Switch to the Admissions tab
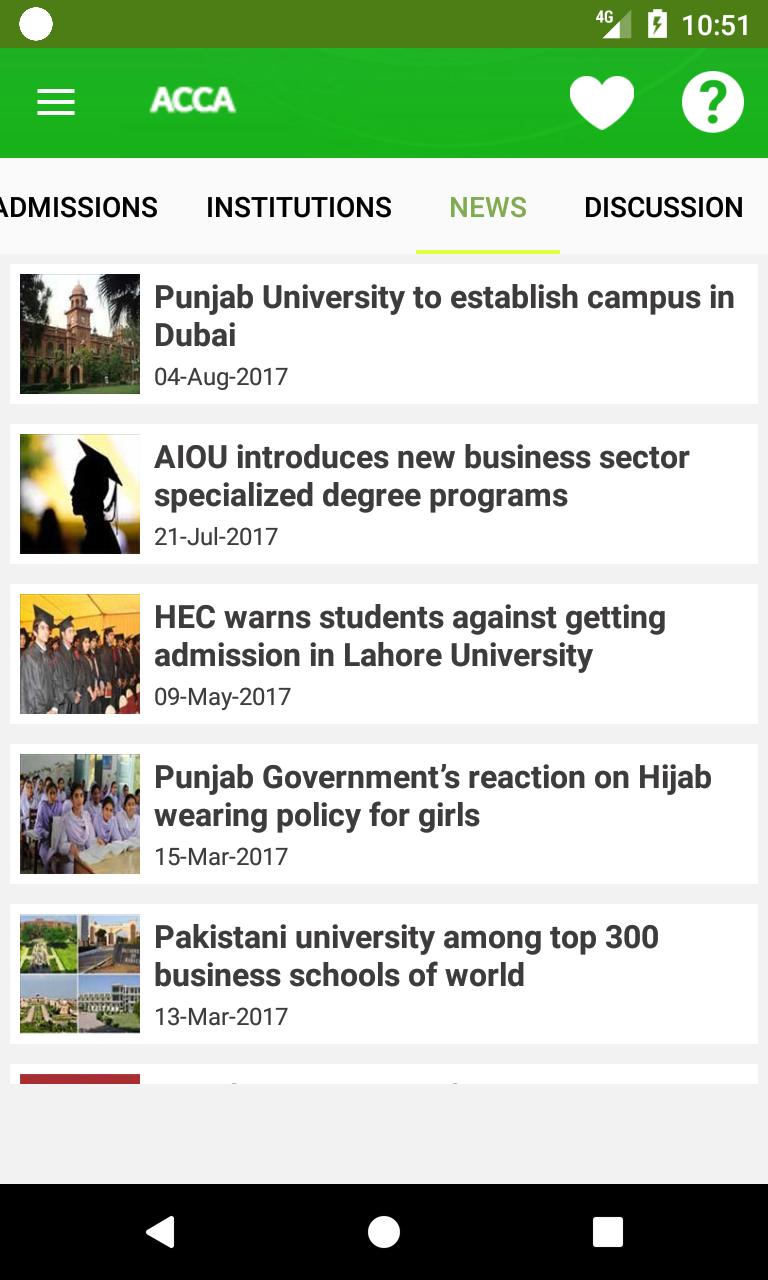 (x=78, y=207)
